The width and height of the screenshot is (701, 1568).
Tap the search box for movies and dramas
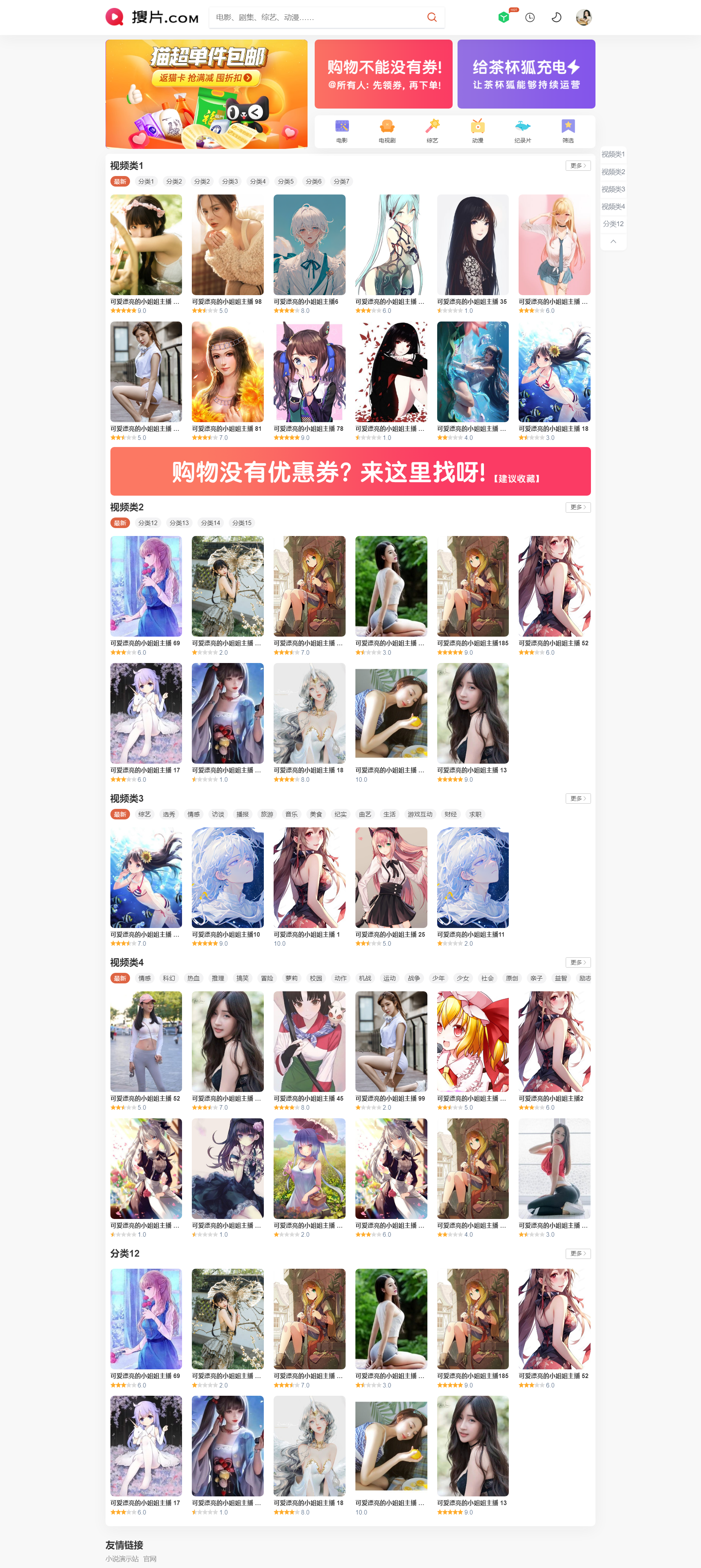tap(317, 17)
